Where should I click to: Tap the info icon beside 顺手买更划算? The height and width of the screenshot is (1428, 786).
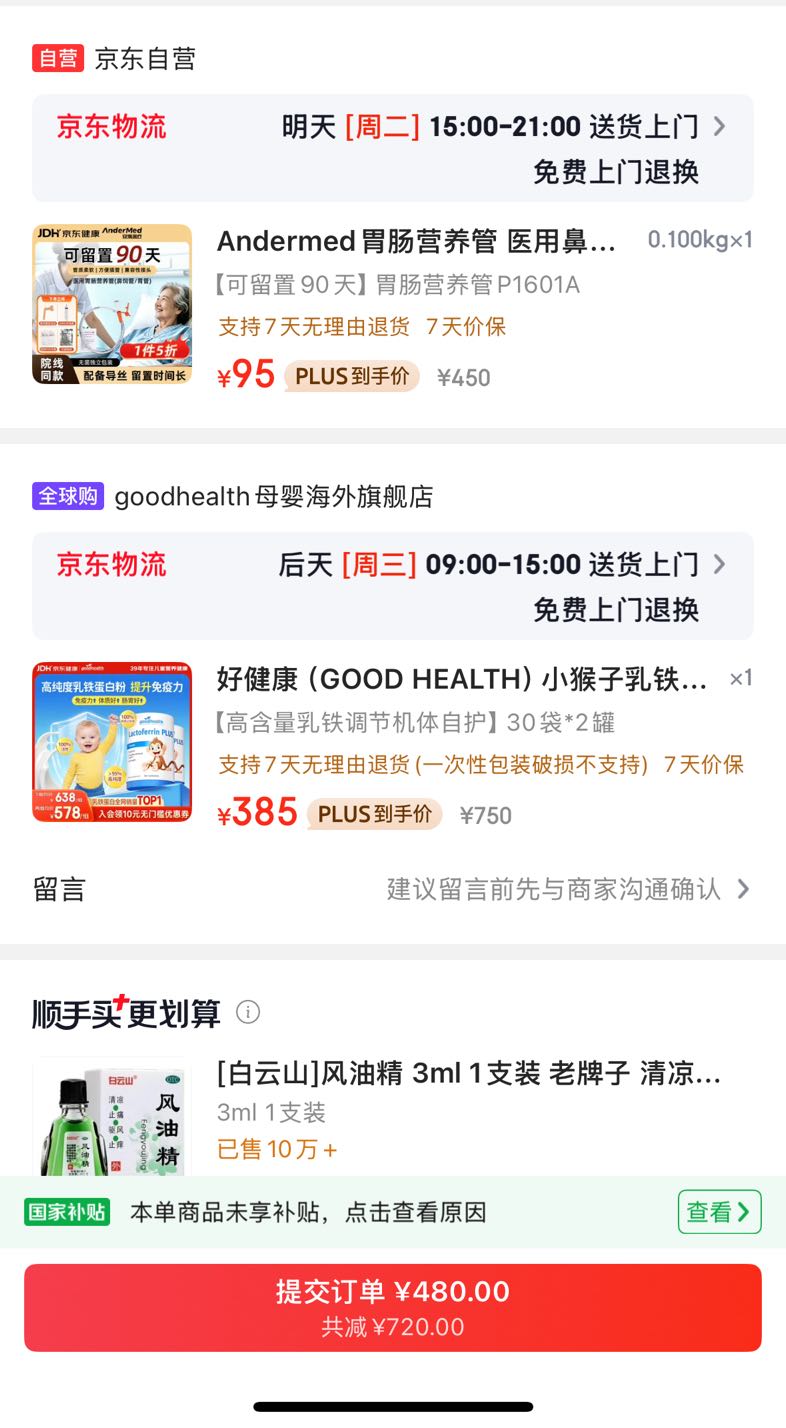coord(248,1012)
